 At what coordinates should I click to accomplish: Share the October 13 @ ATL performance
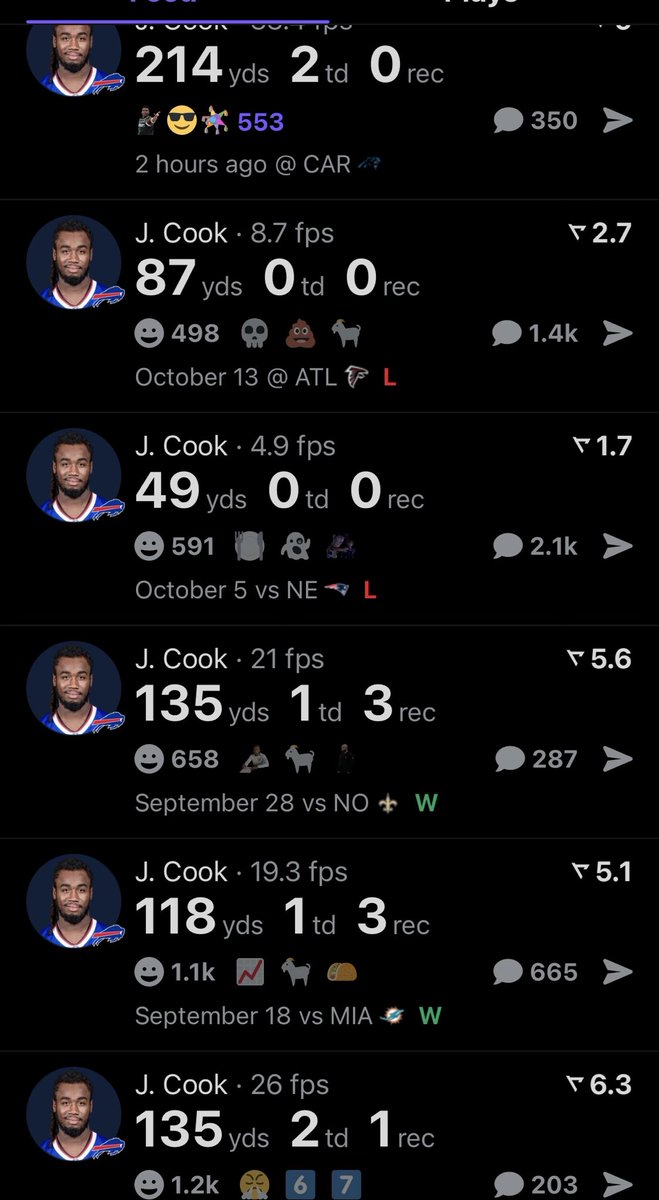coord(618,333)
